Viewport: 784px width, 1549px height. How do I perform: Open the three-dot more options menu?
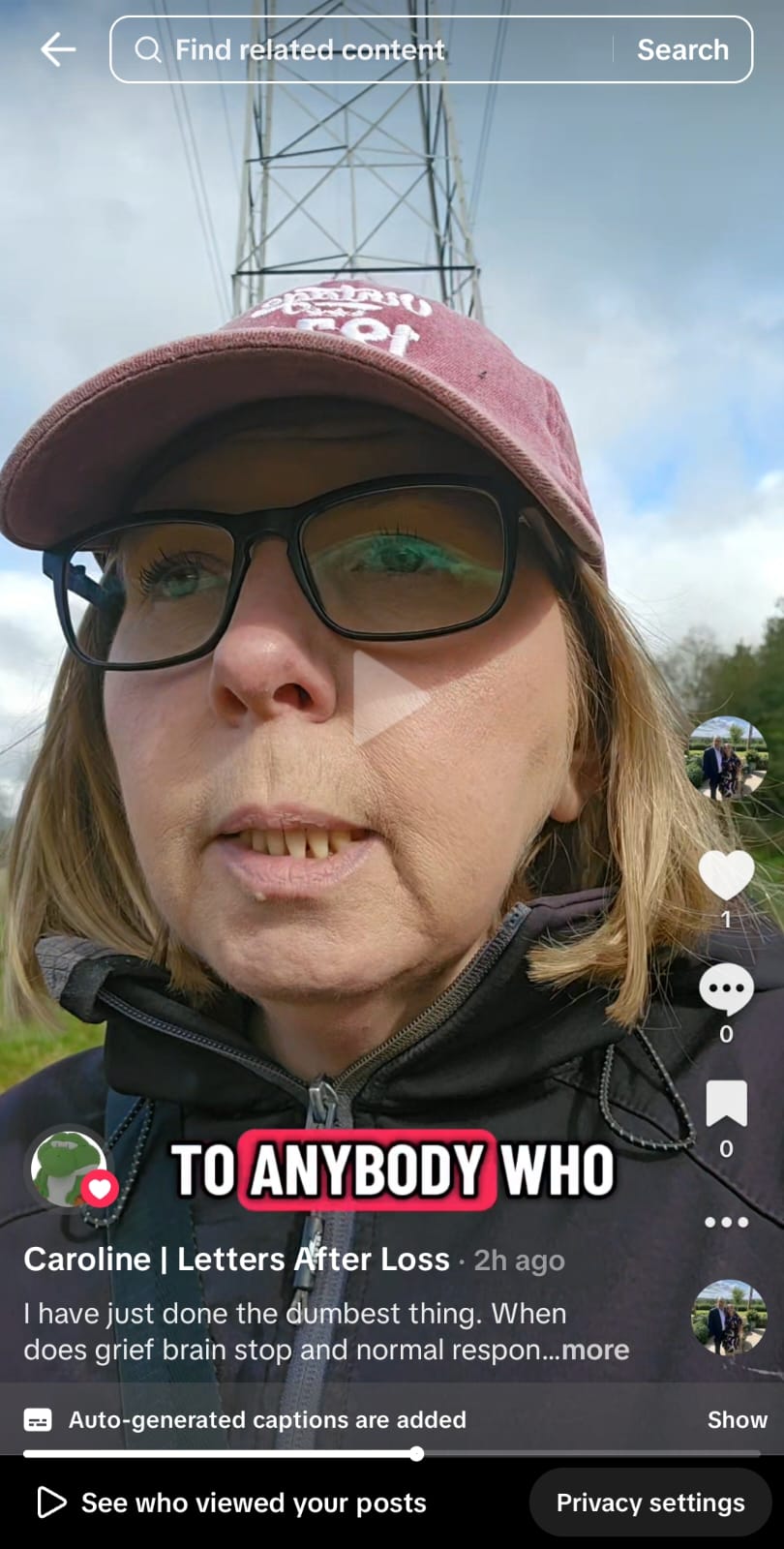click(726, 1222)
